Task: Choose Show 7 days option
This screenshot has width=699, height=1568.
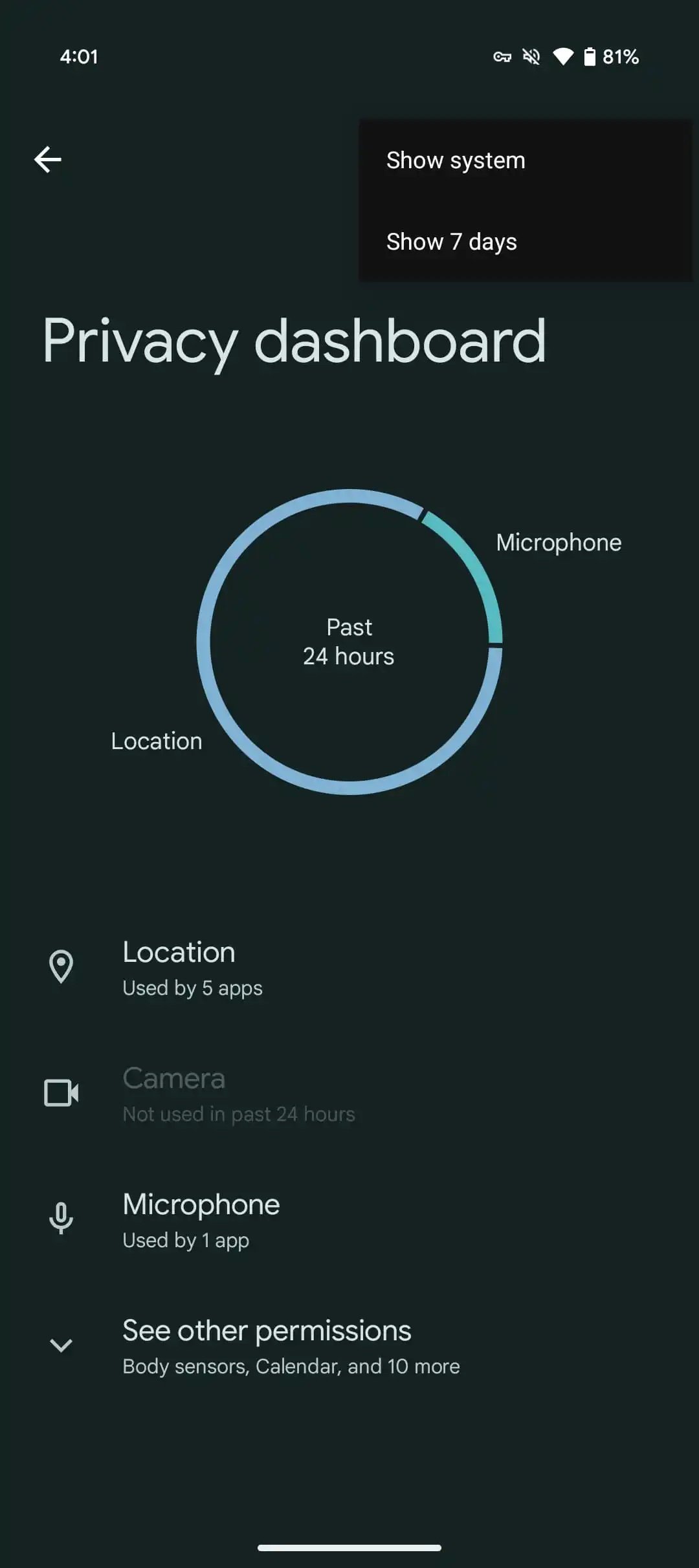Action: coord(452,242)
